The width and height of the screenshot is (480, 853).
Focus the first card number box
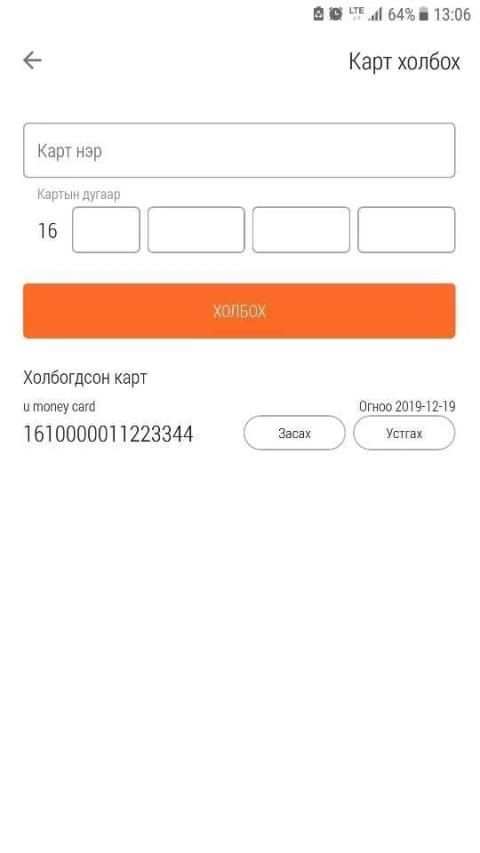(106, 230)
